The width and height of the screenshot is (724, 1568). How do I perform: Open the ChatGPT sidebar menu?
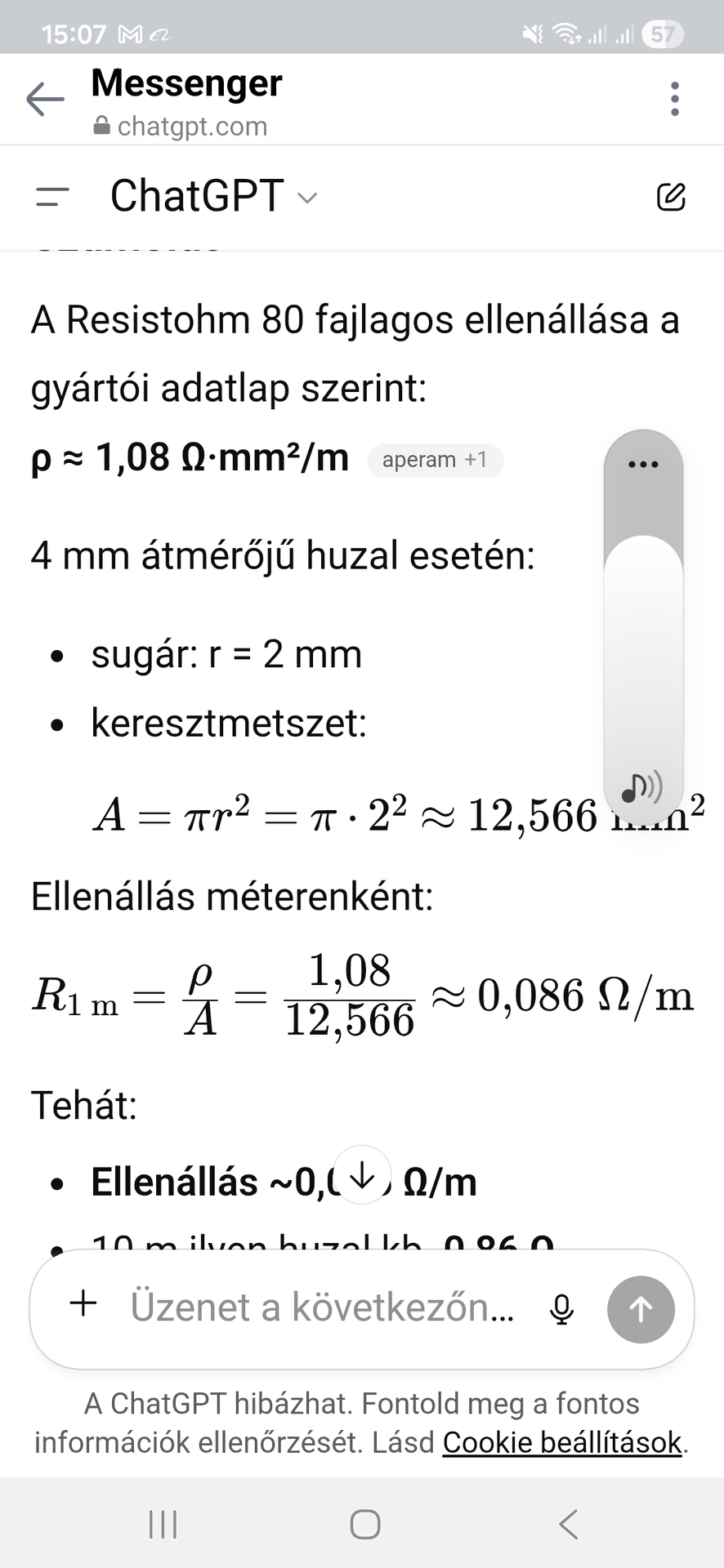tap(52, 197)
